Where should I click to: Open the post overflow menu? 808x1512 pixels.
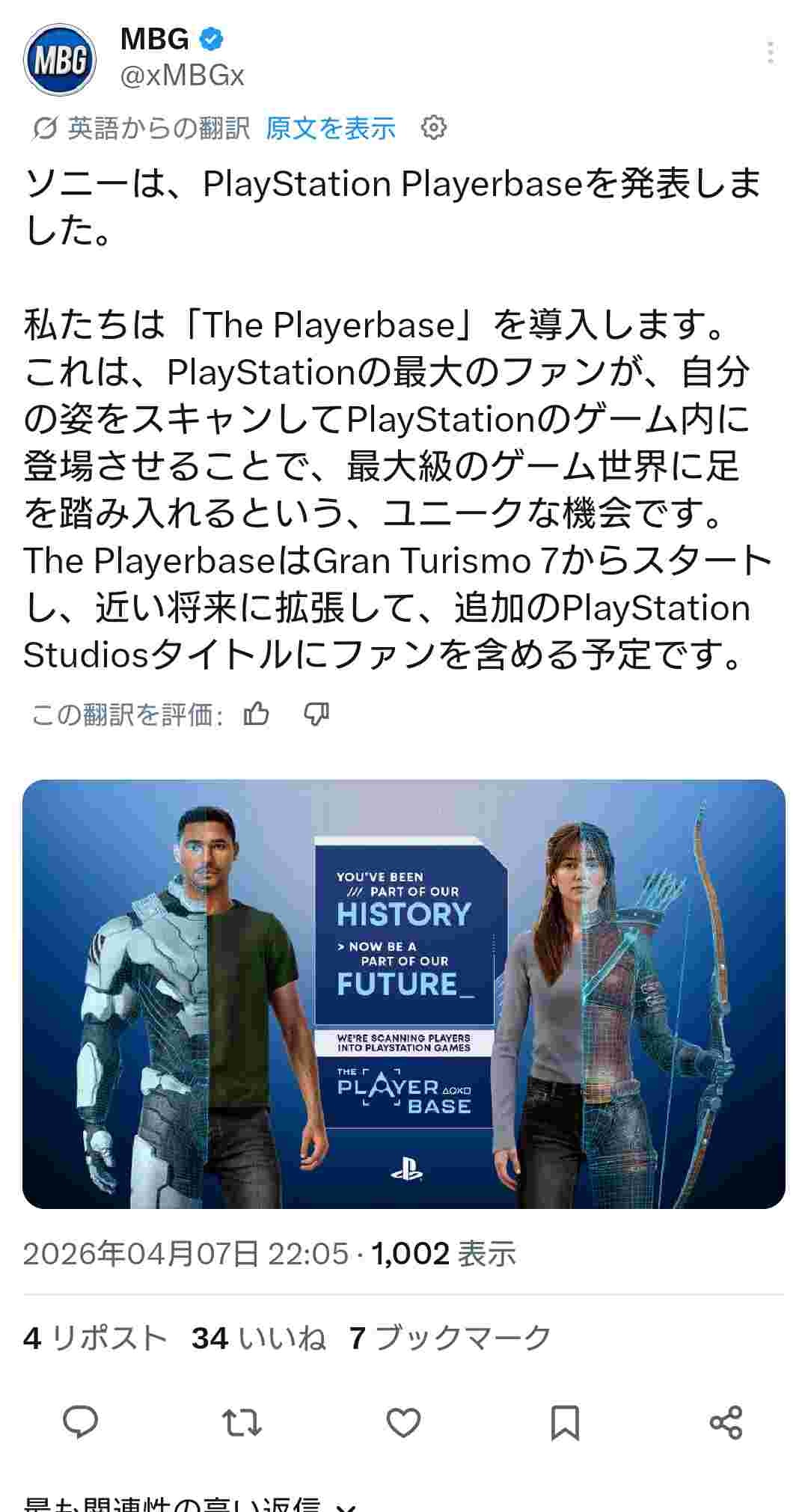tap(770, 53)
